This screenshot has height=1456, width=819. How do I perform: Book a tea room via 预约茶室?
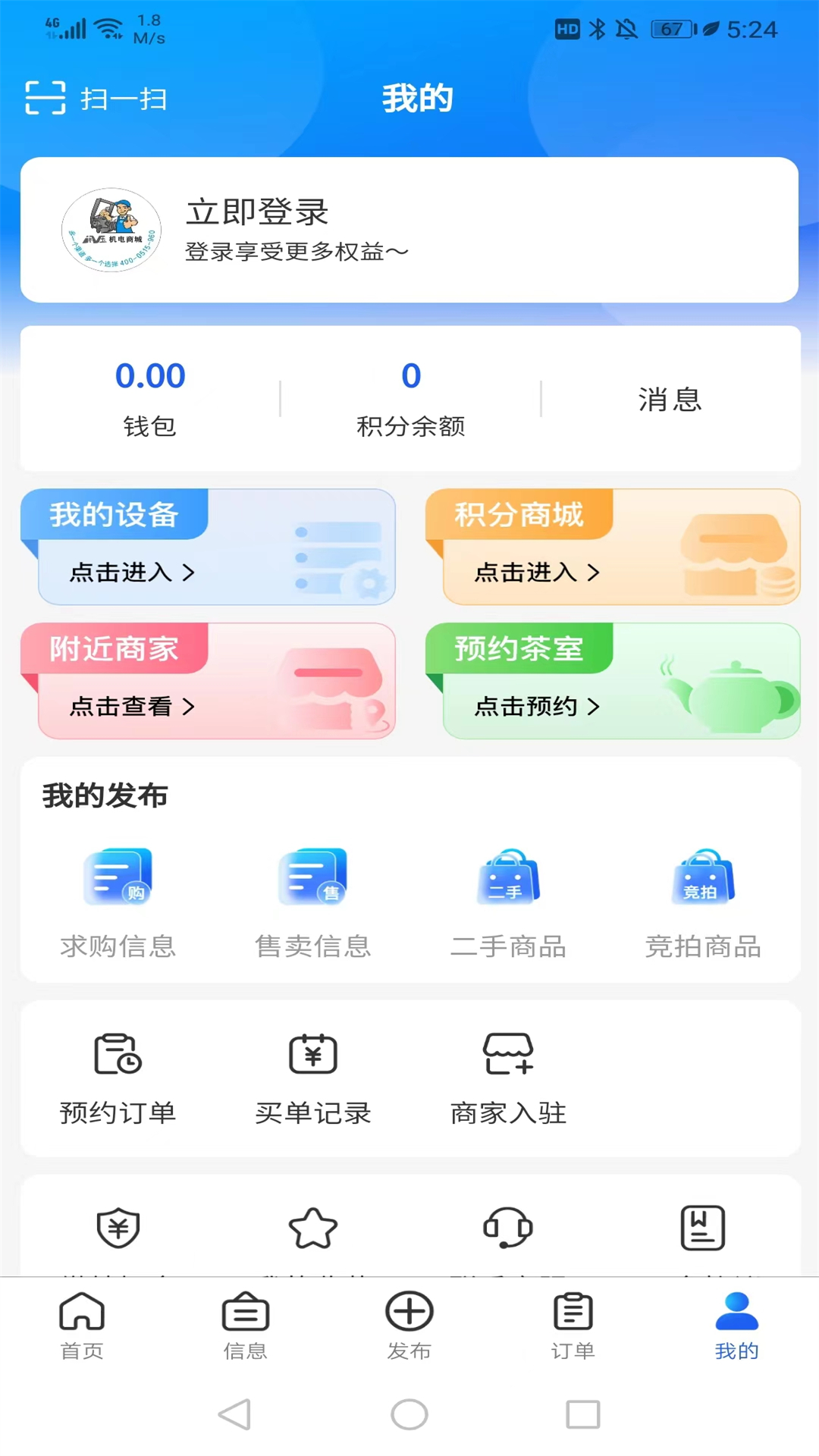click(x=613, y=681)
